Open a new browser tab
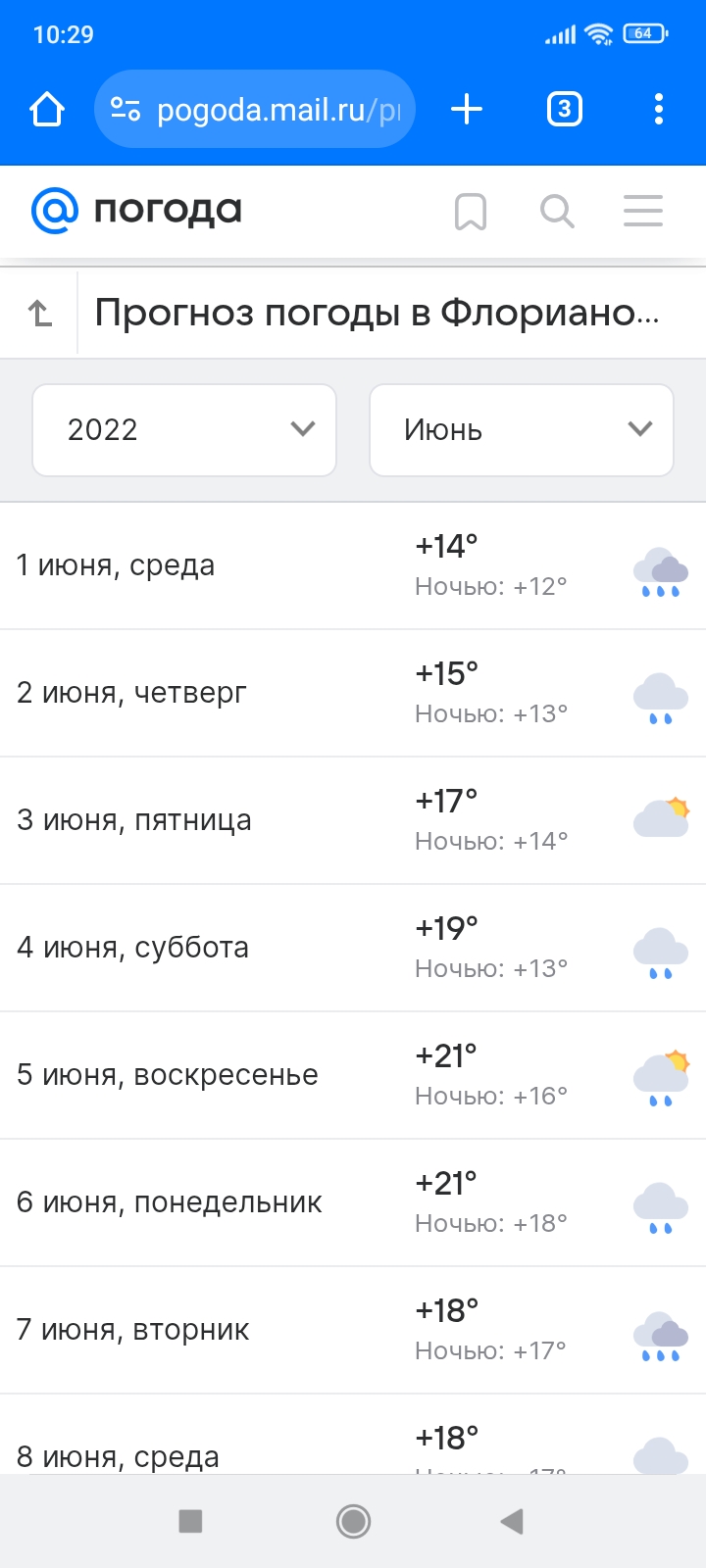This screenshot has width=706, height=1568. 467,109
